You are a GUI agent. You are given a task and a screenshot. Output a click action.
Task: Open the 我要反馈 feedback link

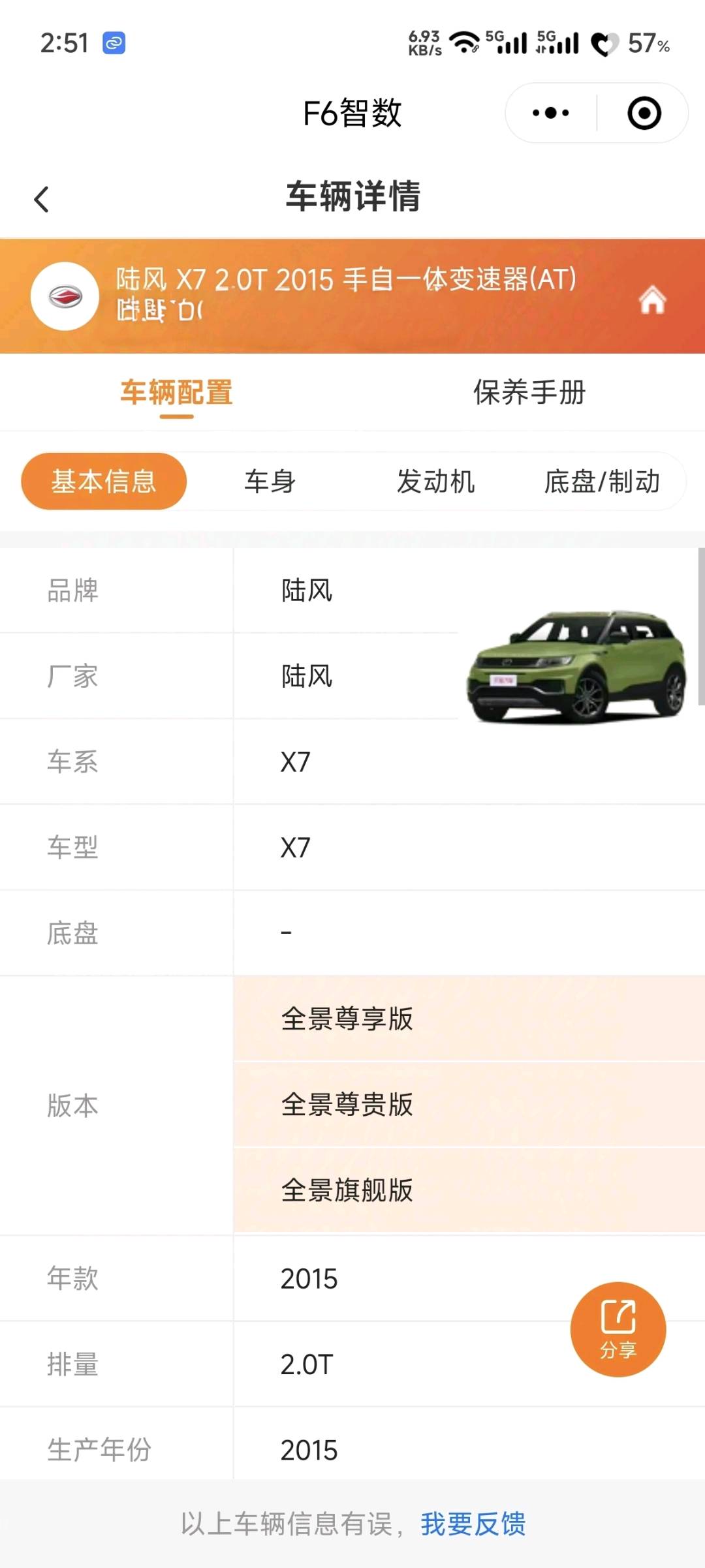point(473,1524)
